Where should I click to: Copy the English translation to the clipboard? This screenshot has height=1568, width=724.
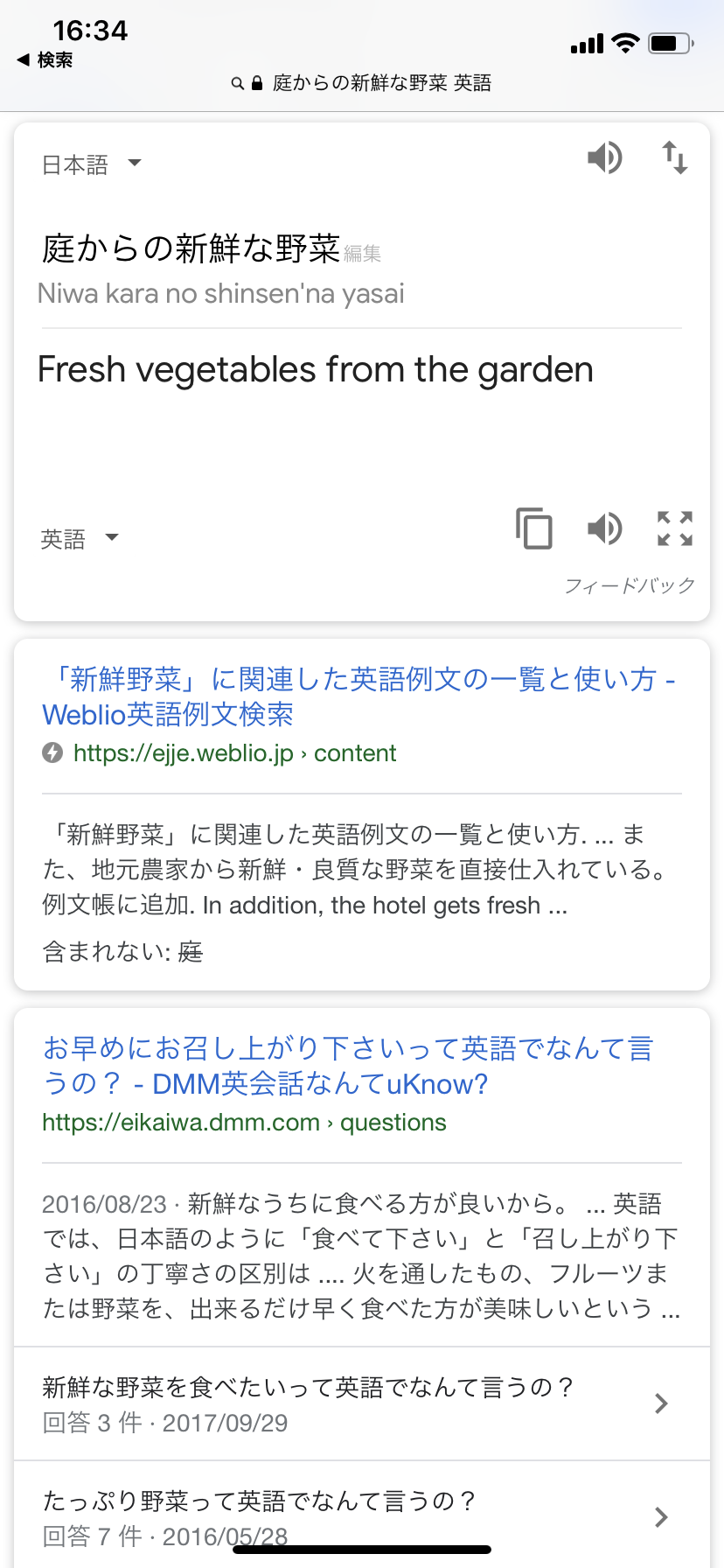534,528
